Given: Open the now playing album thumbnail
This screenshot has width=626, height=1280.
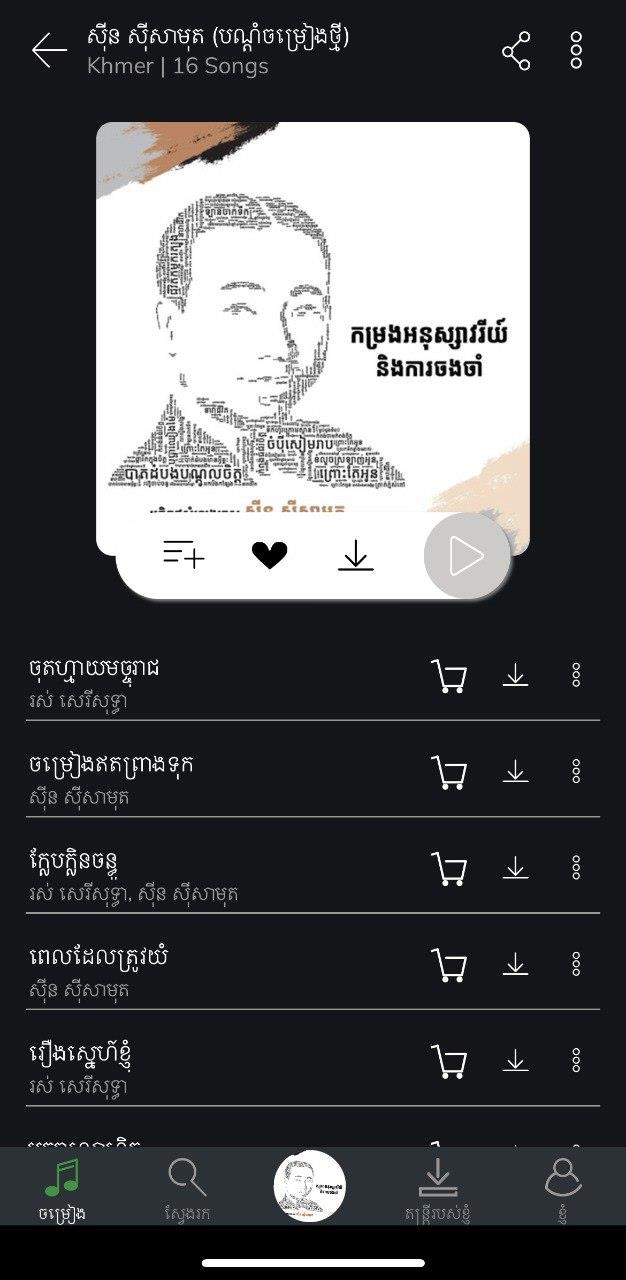Looking at the screenshot, I should tap(310, 1186).
